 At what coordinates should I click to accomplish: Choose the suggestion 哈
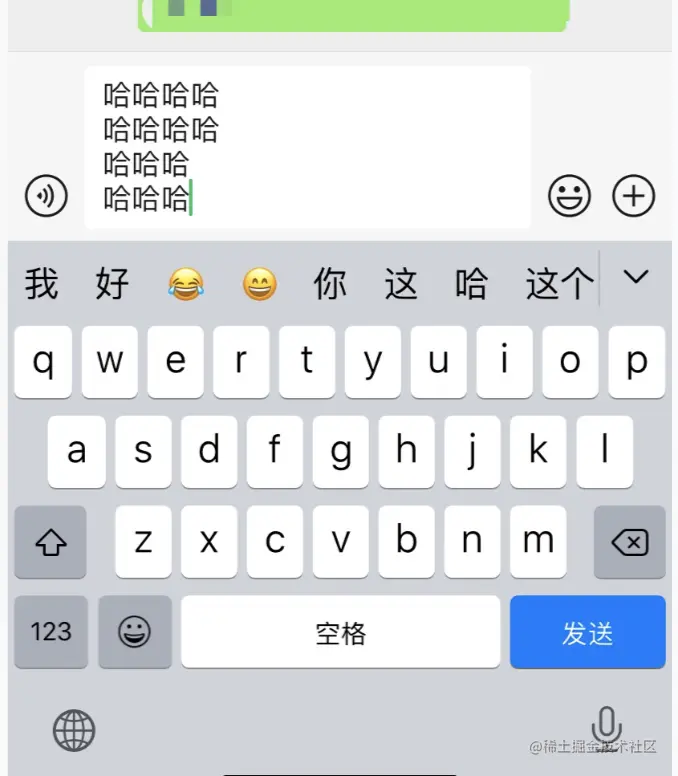point(471,284)
